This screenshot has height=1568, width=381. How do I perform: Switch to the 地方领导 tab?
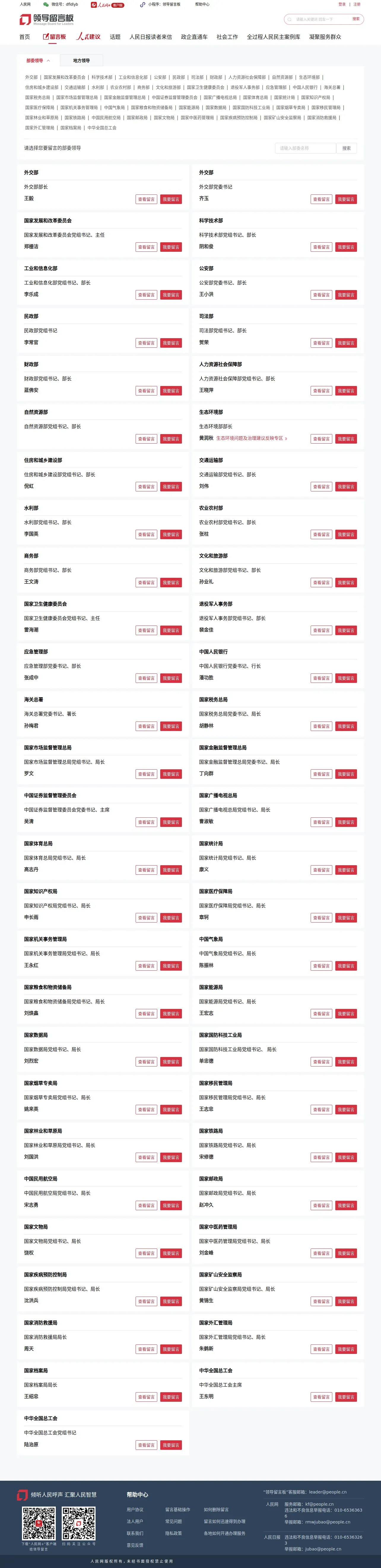(81, 60)
